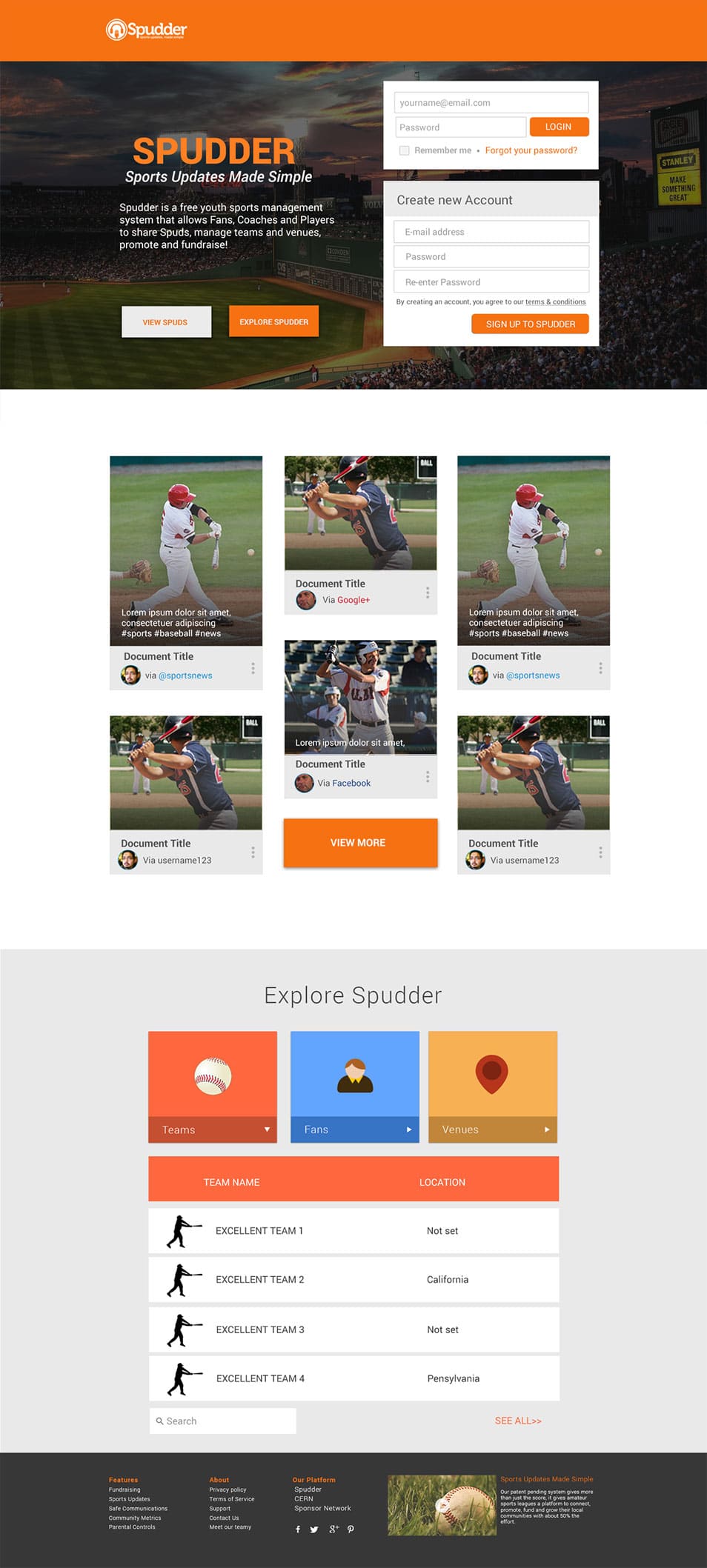707x1568 pixels.
Task: Open the EXCELLENT TEAM 2 row
Action: point(353,1280)
